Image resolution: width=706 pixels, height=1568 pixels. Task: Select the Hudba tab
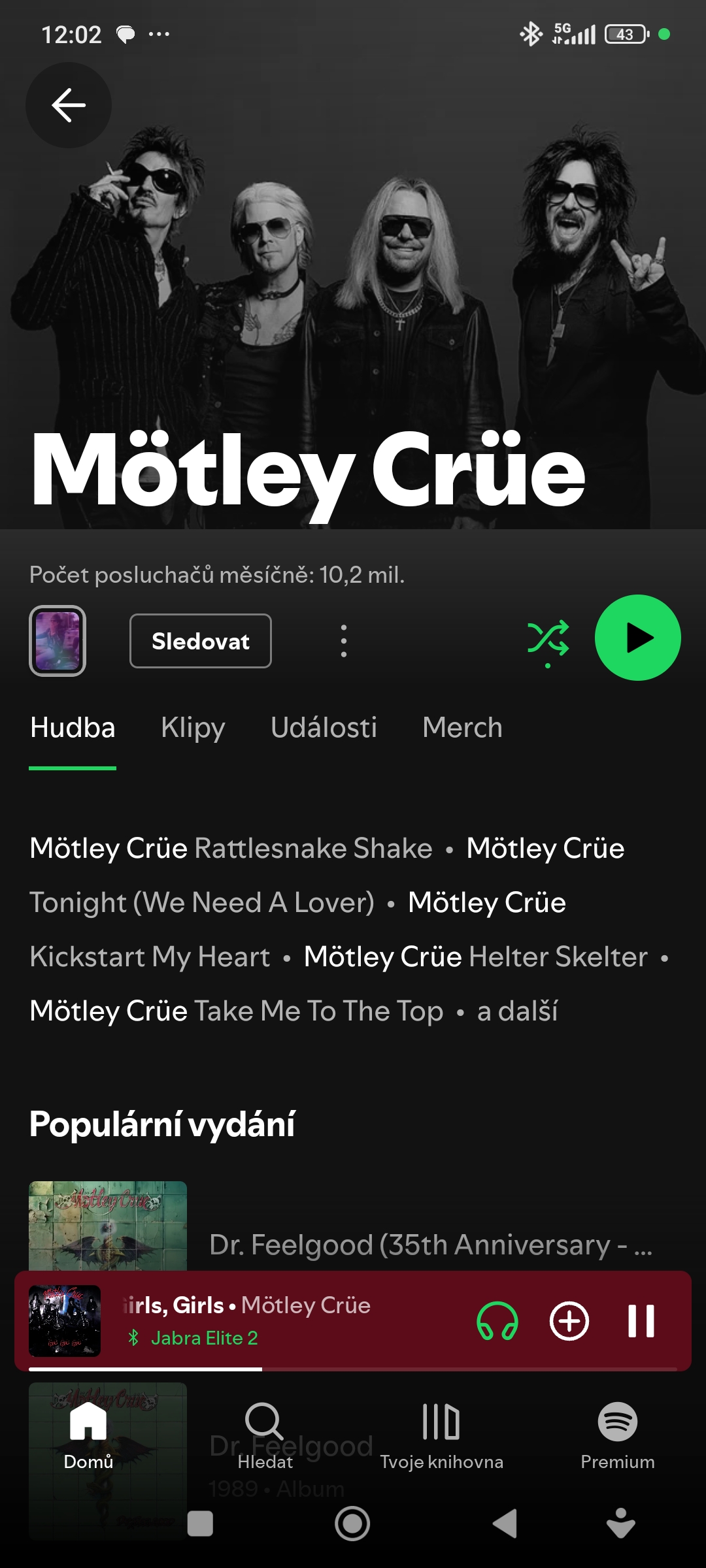pos(73,728)
